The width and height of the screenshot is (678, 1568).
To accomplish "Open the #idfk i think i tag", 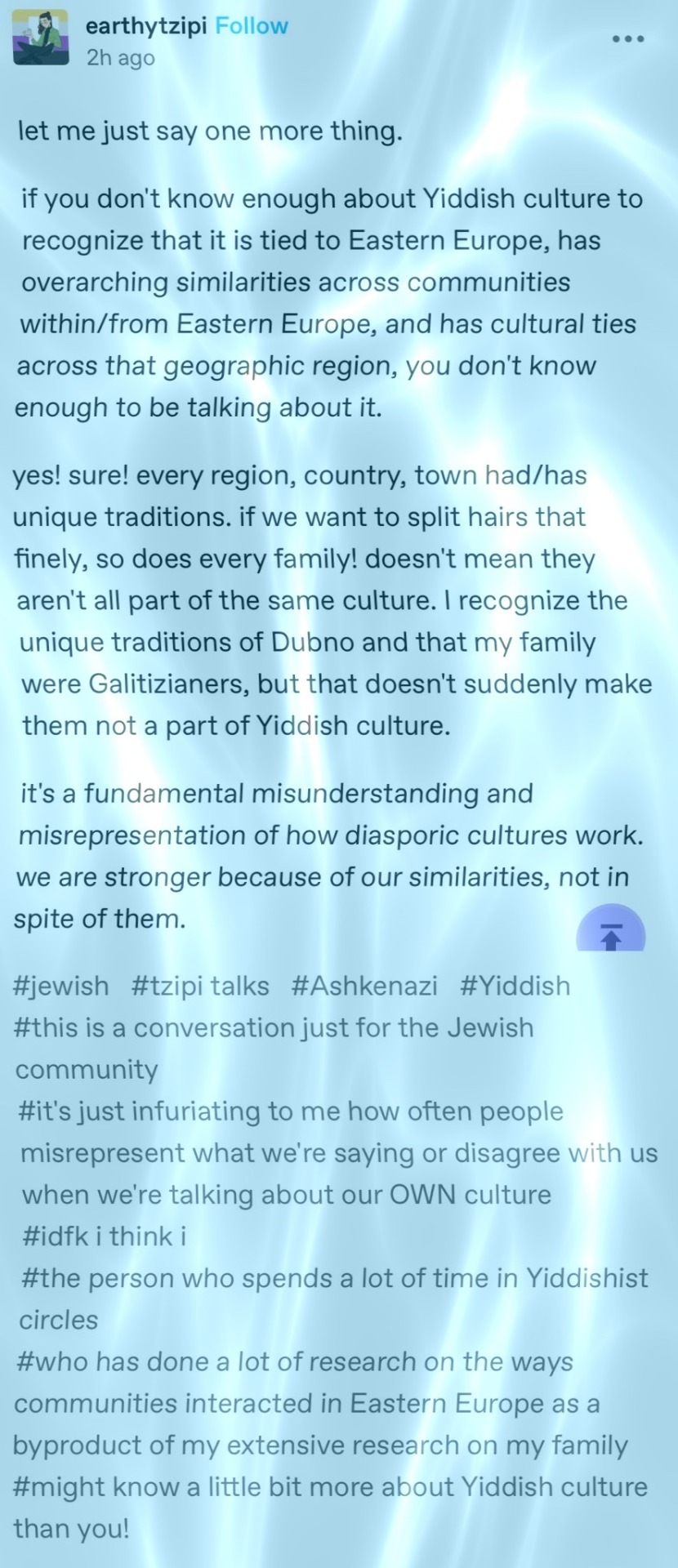I will click(106, 1236).
